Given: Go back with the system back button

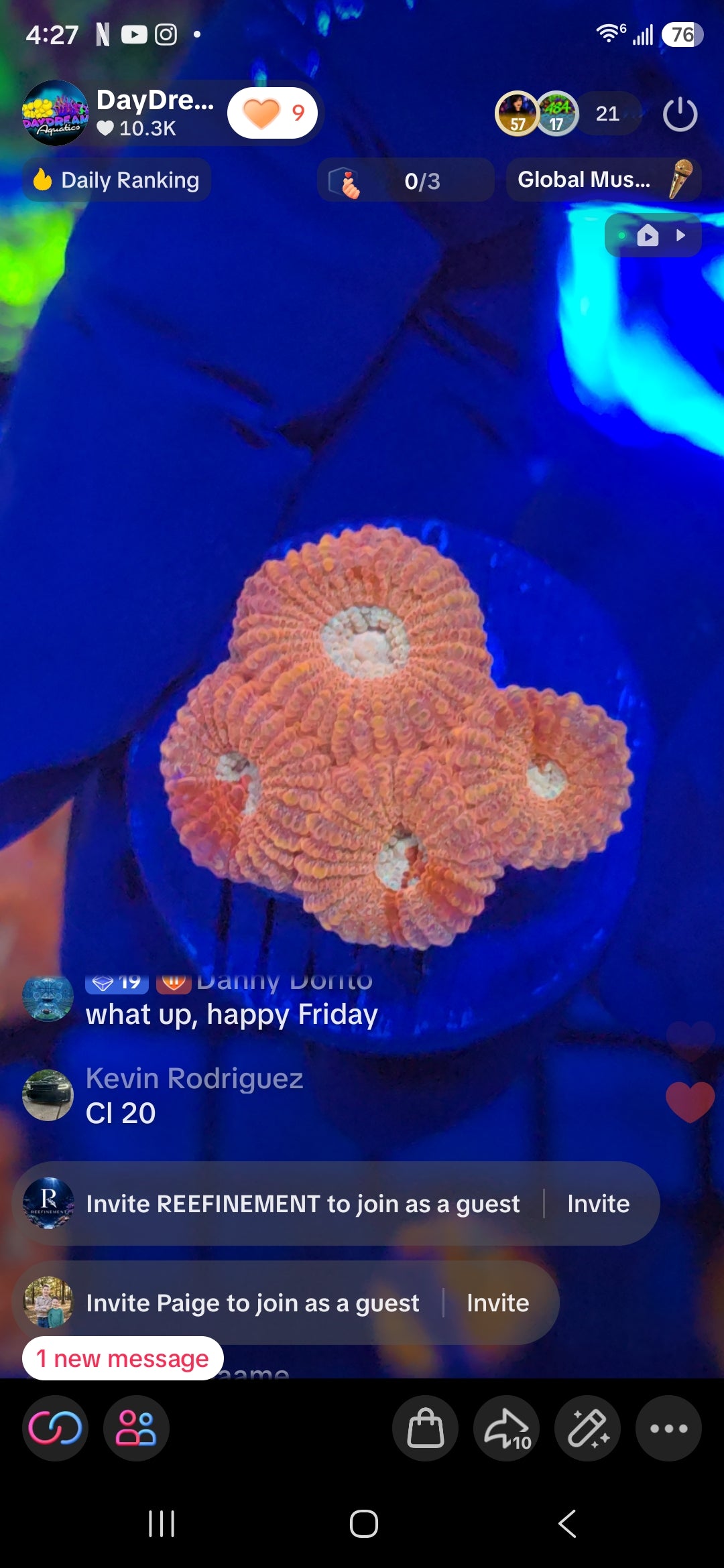Looking at the screenshot, I should pos(567,1524).
